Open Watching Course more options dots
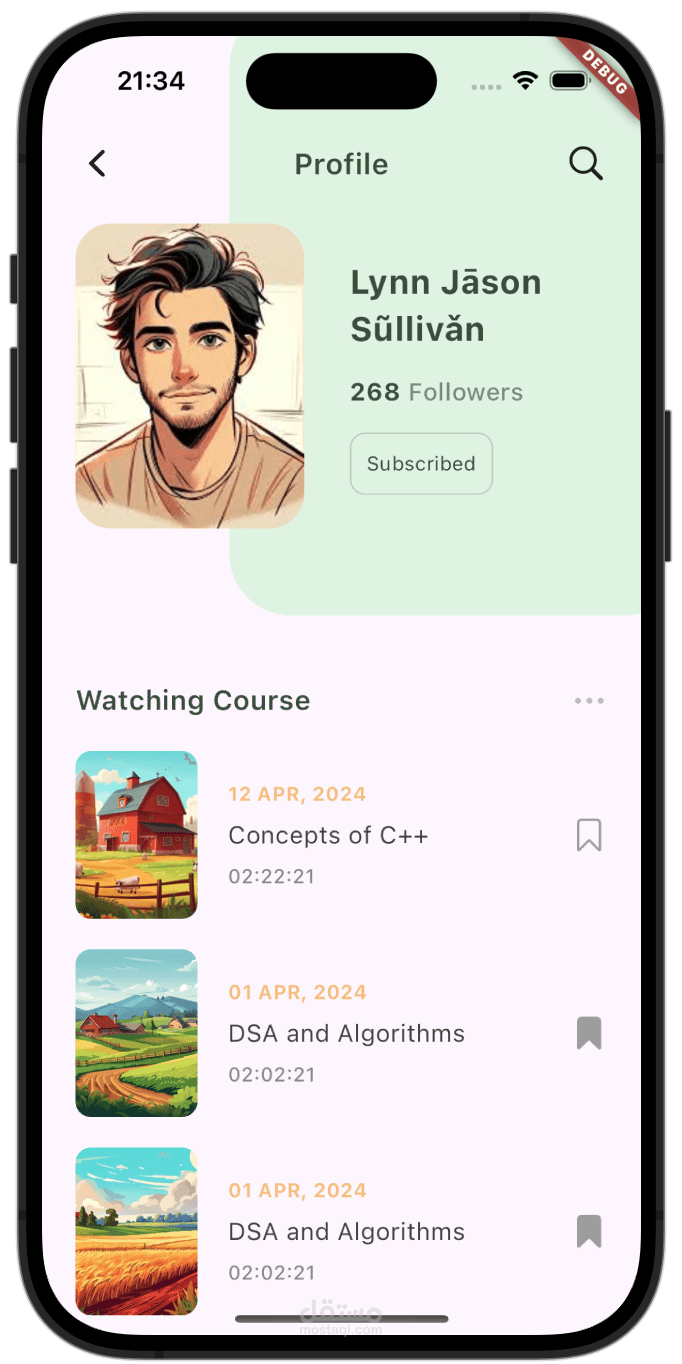The image size is (682, 1364). tap(589, 701)
